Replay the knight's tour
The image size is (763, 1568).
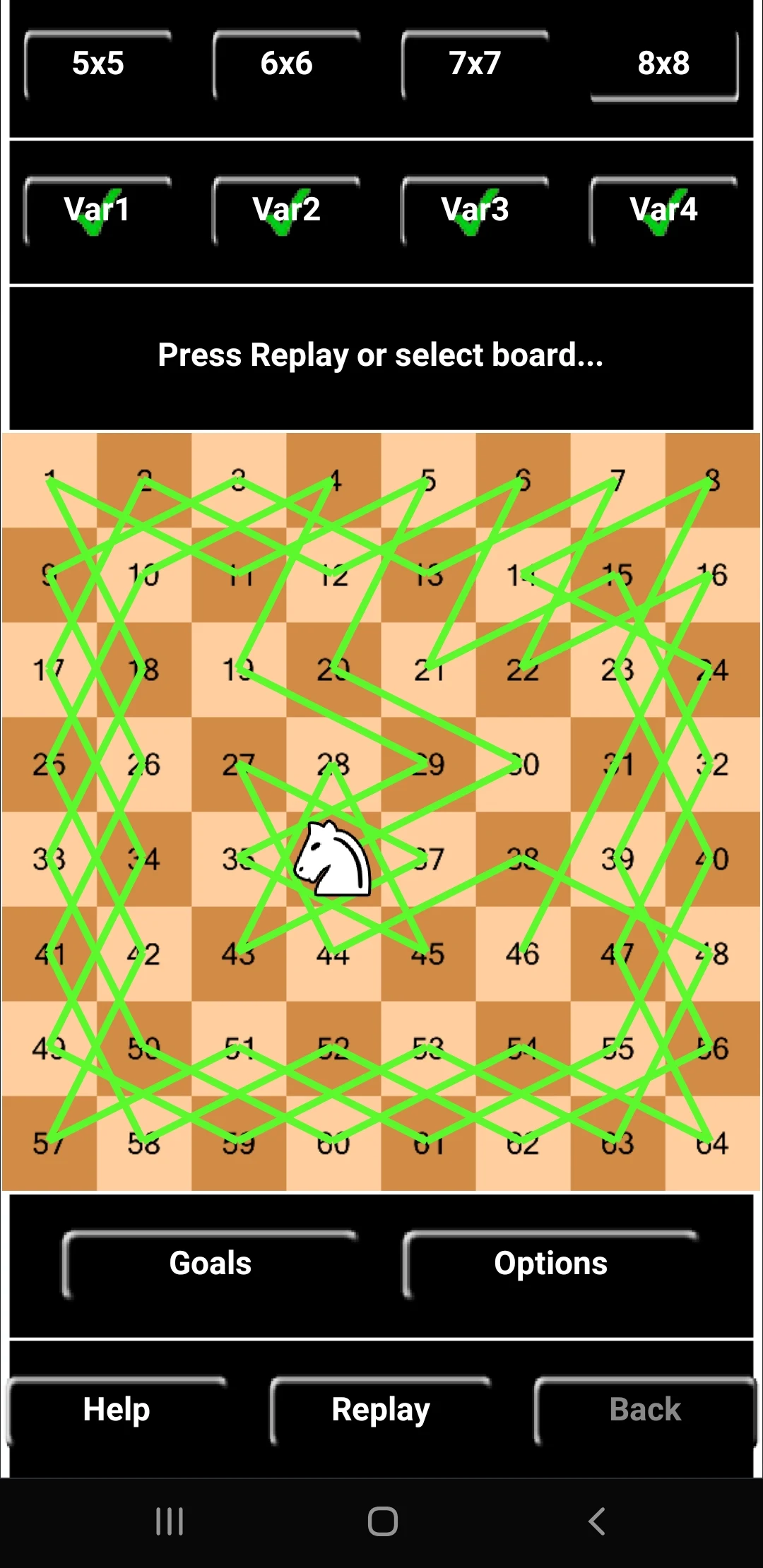tap(381, 1410)
